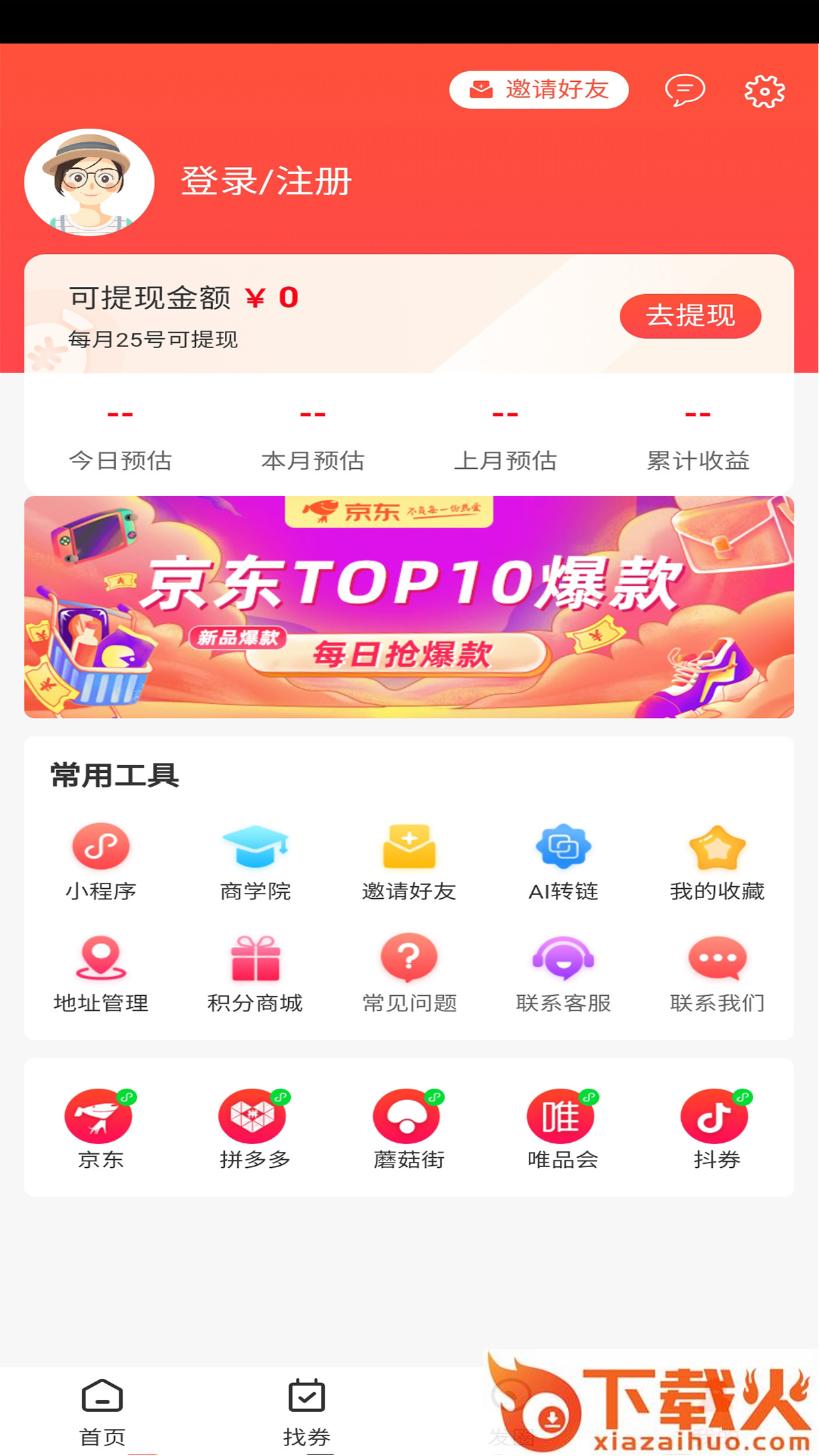Open 常见问题 FAQ

(409, 973)
